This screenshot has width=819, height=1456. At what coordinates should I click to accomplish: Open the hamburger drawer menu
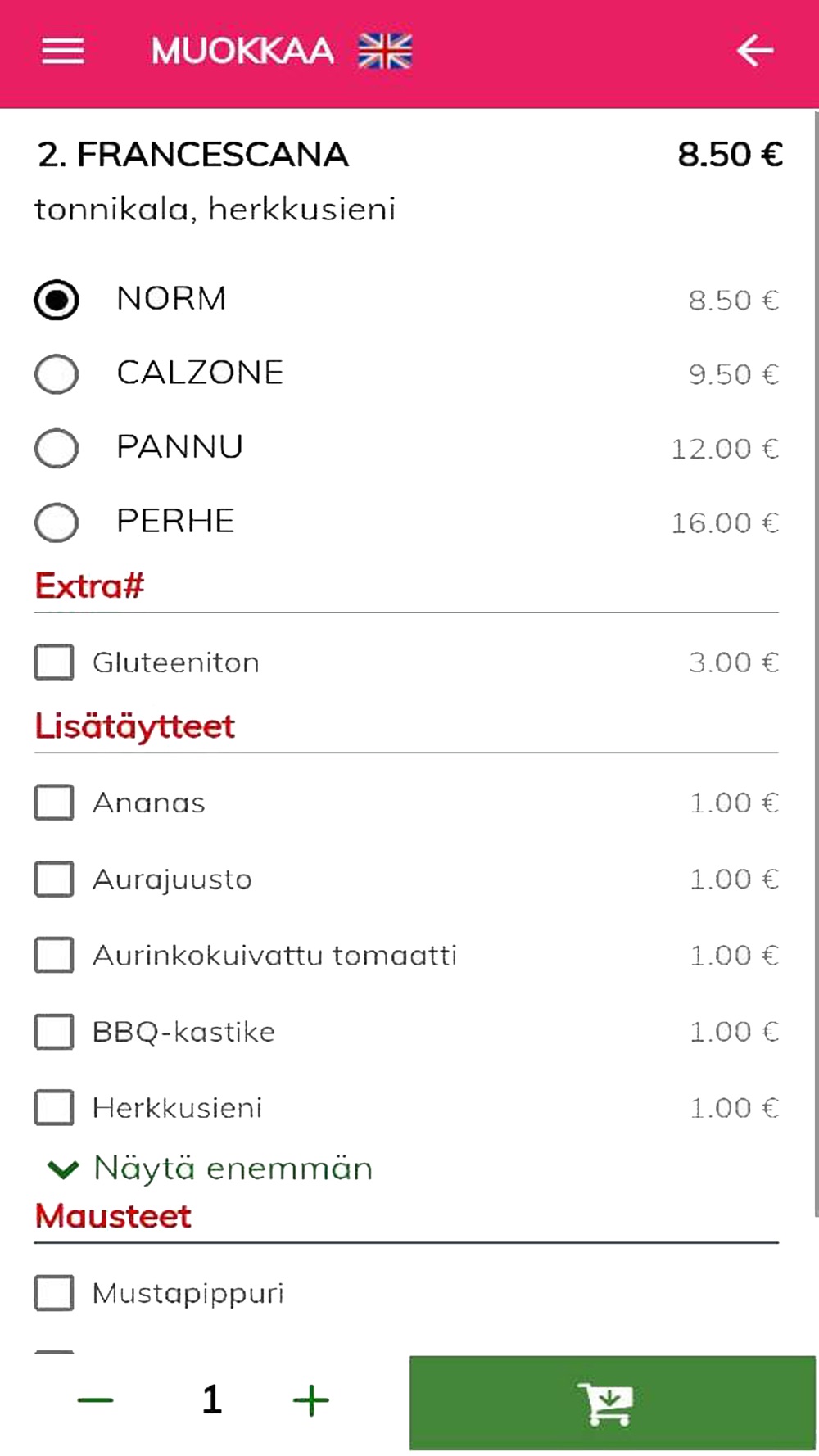tap(63, 51)
